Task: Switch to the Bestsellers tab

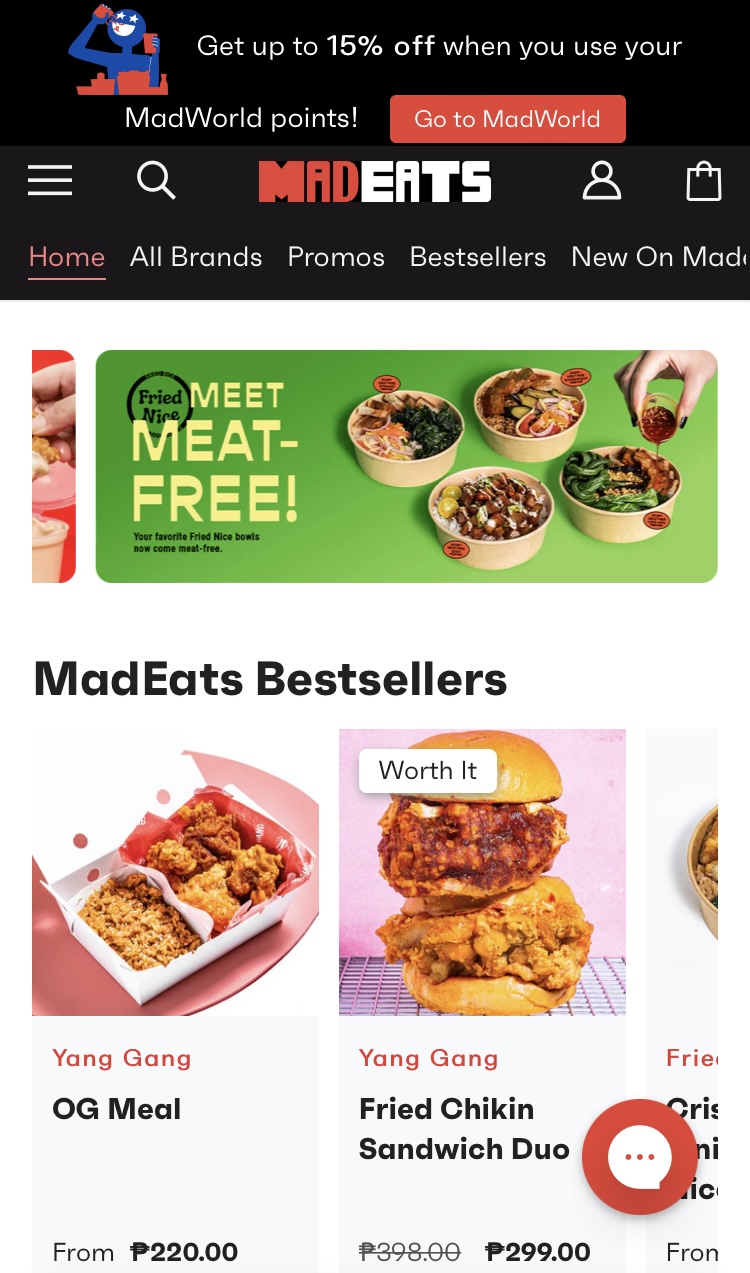Action: pos(478,257)
